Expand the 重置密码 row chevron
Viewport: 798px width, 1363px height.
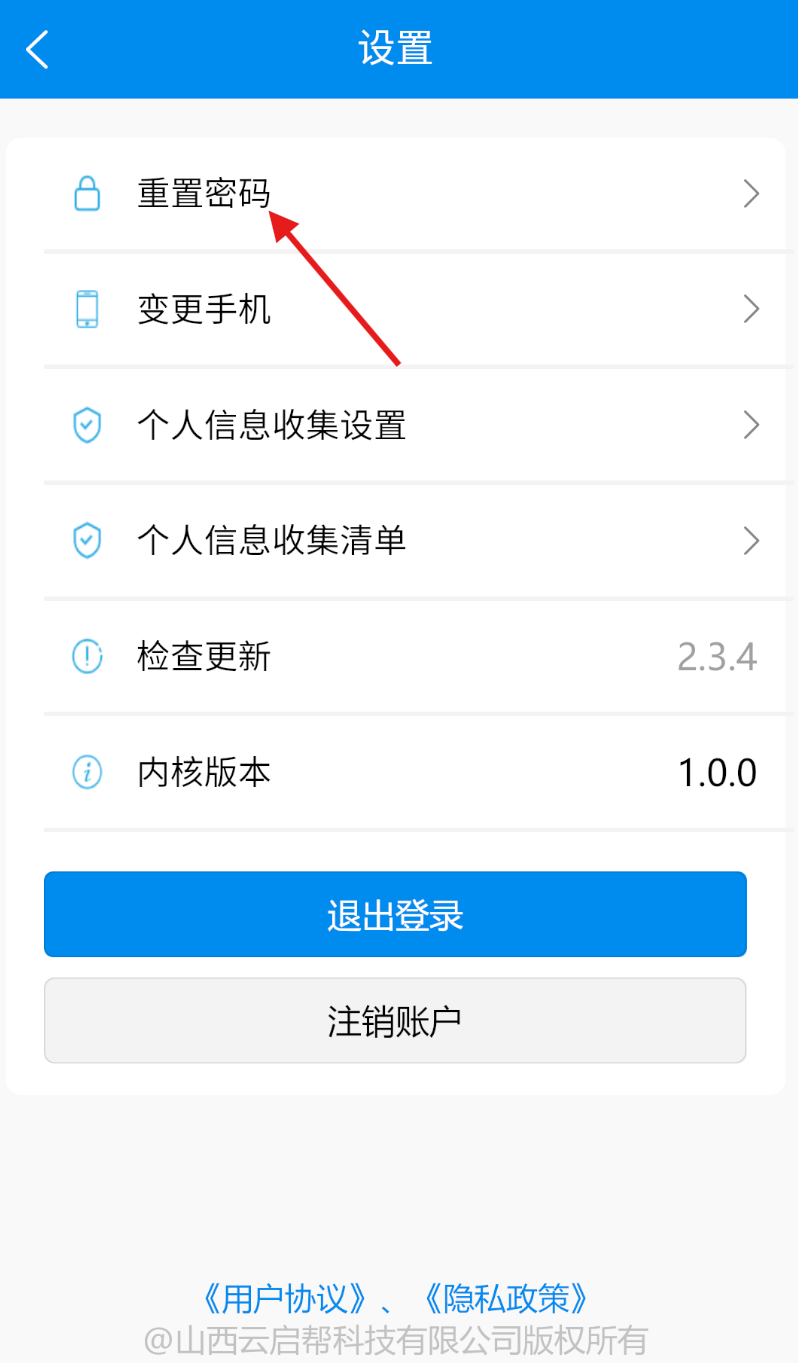(x=751, y=194)
